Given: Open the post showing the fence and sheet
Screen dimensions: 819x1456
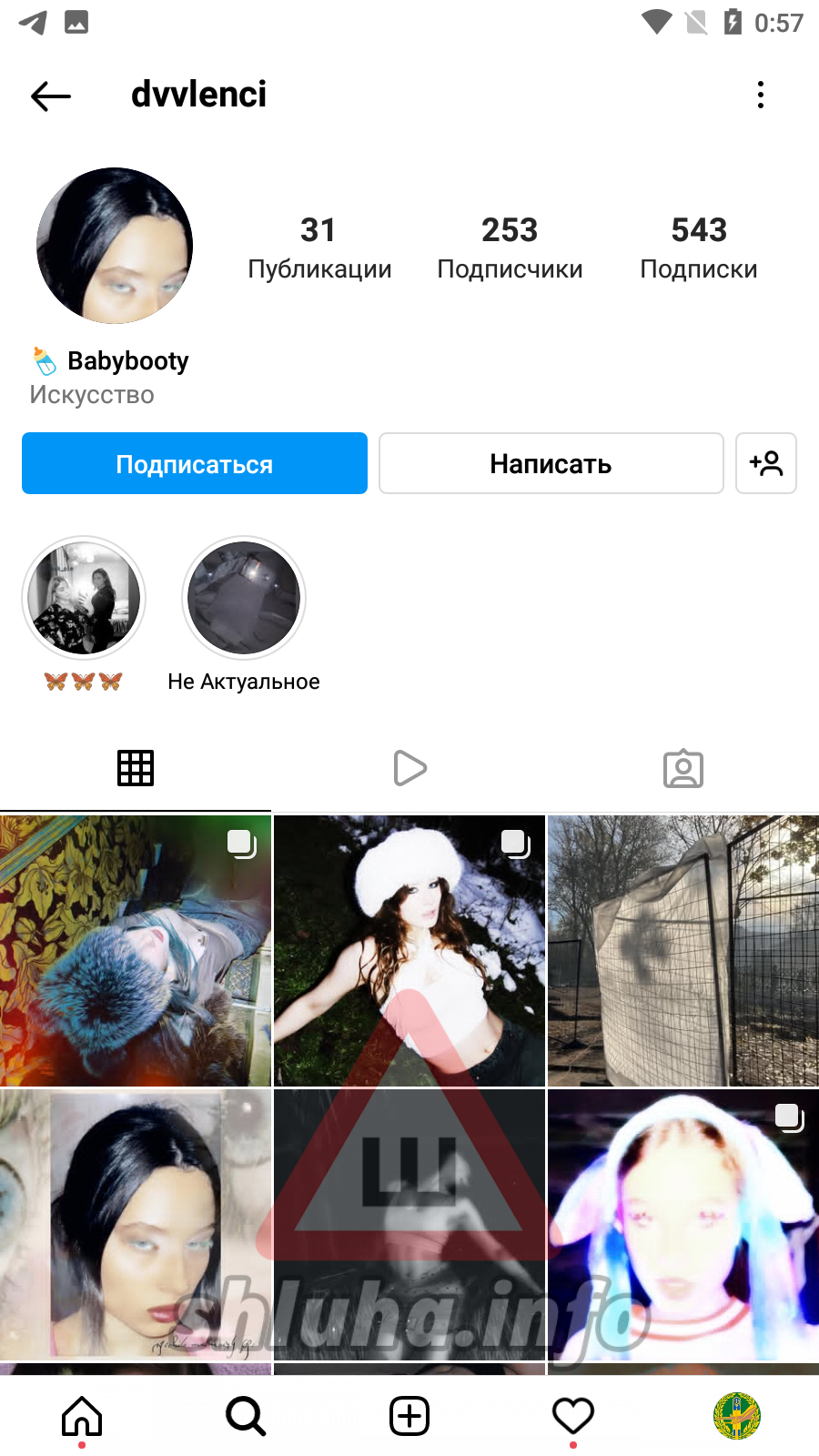Looking at the screenshot, I should point(683,951).
